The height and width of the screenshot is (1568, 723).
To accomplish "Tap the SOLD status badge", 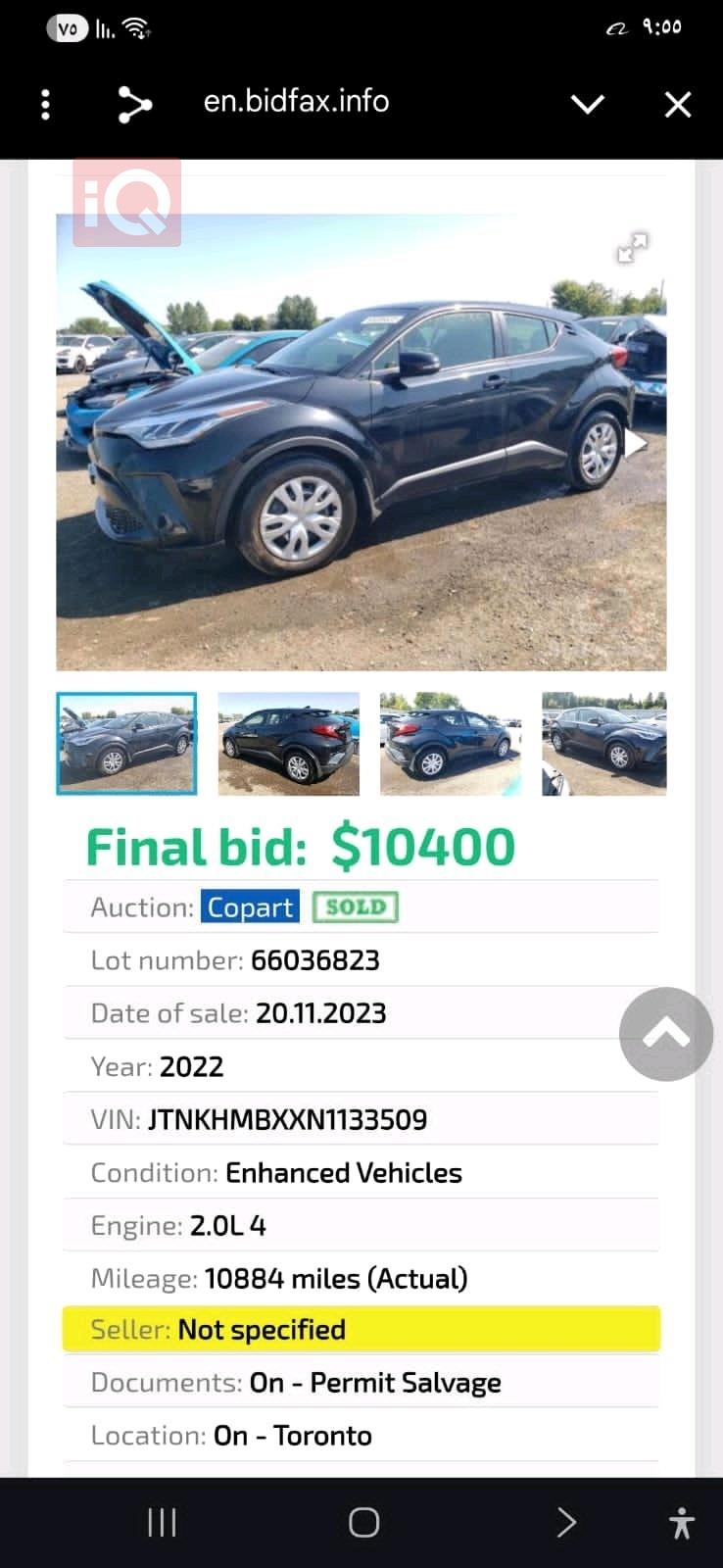I will pyautogui.click(x=355, y=906).
